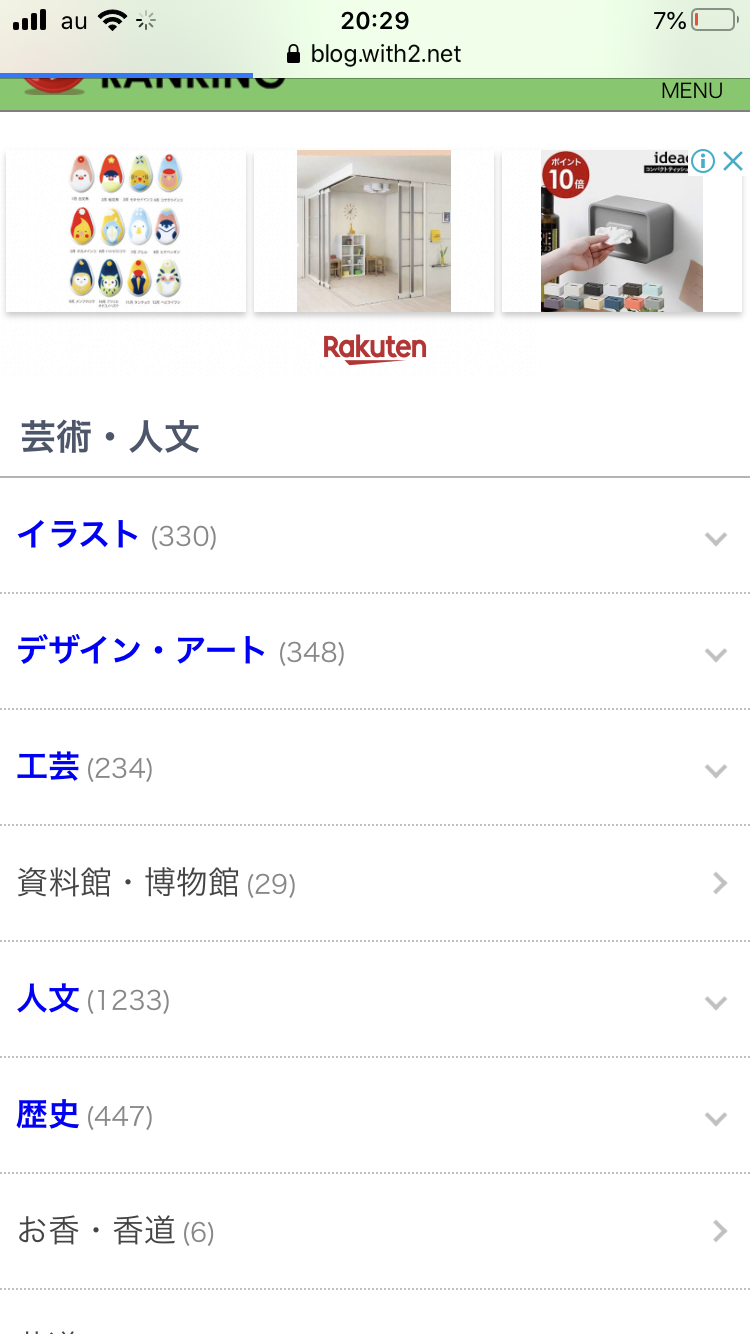Open the room partition ad tile
The height and width of the screenshot is (1334, 750).
pos(374,231)
